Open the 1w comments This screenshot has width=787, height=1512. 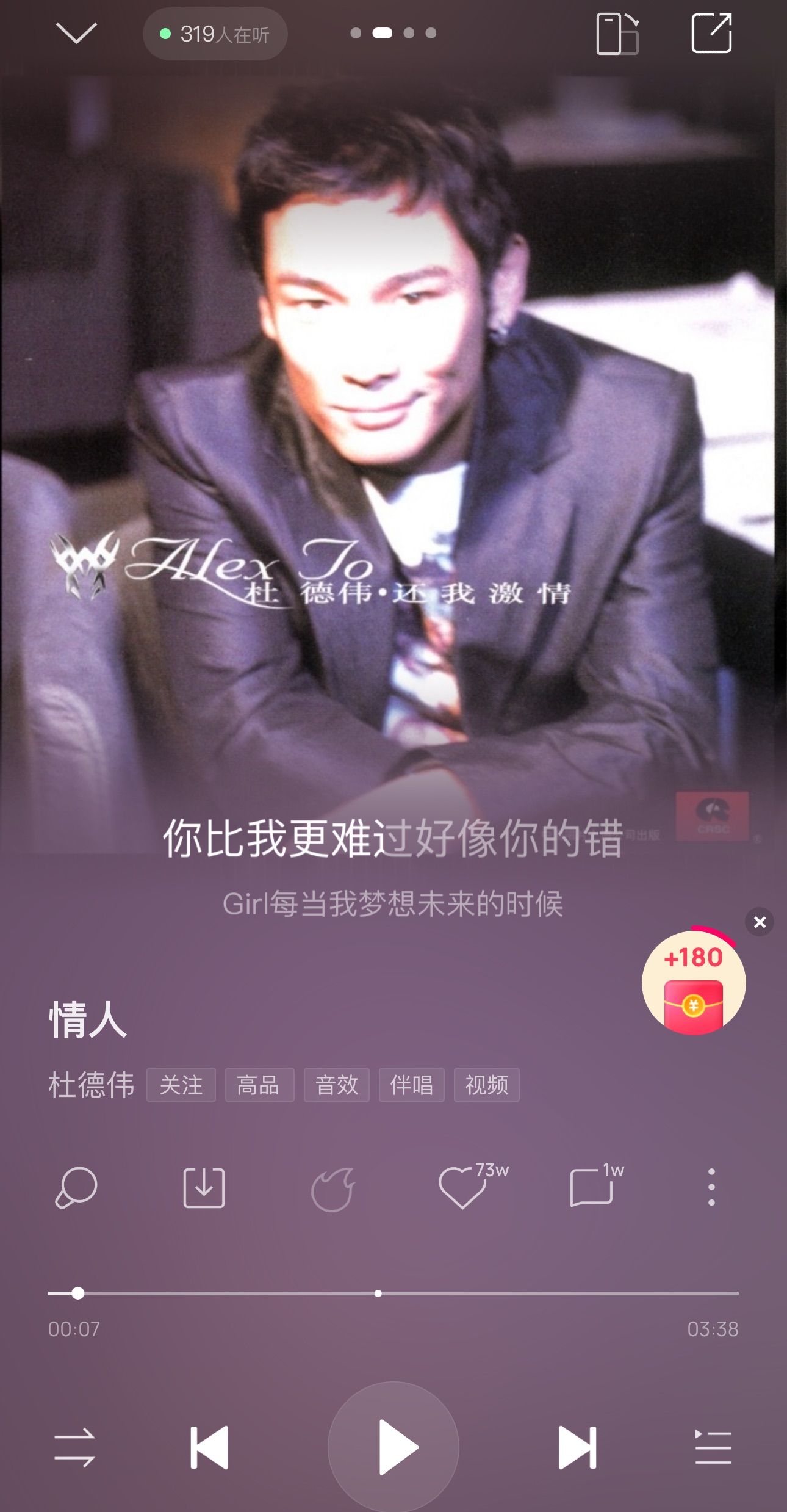(592, 1187)
